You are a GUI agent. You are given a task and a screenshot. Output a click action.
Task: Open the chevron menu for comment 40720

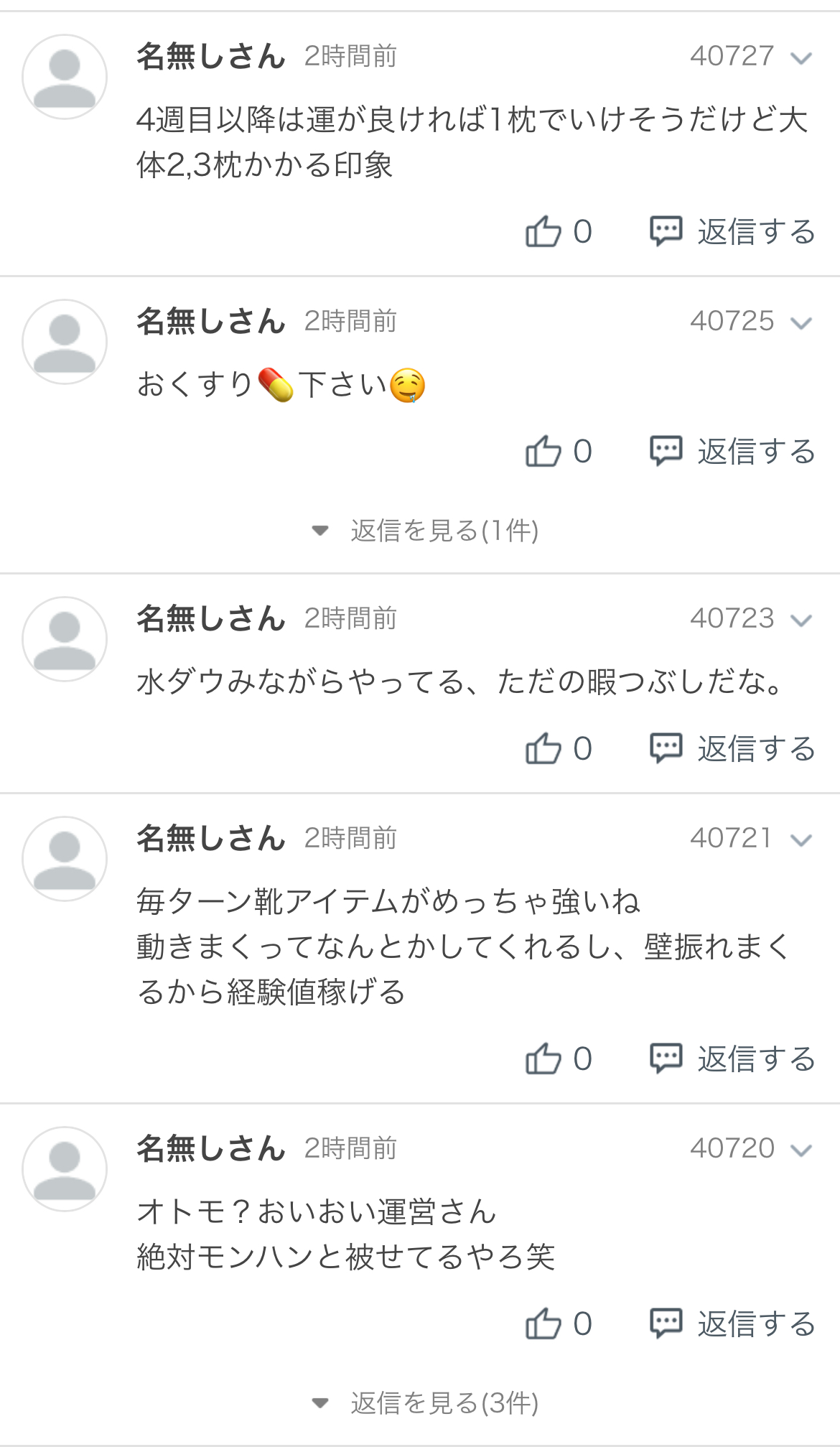pos(801,1150)
